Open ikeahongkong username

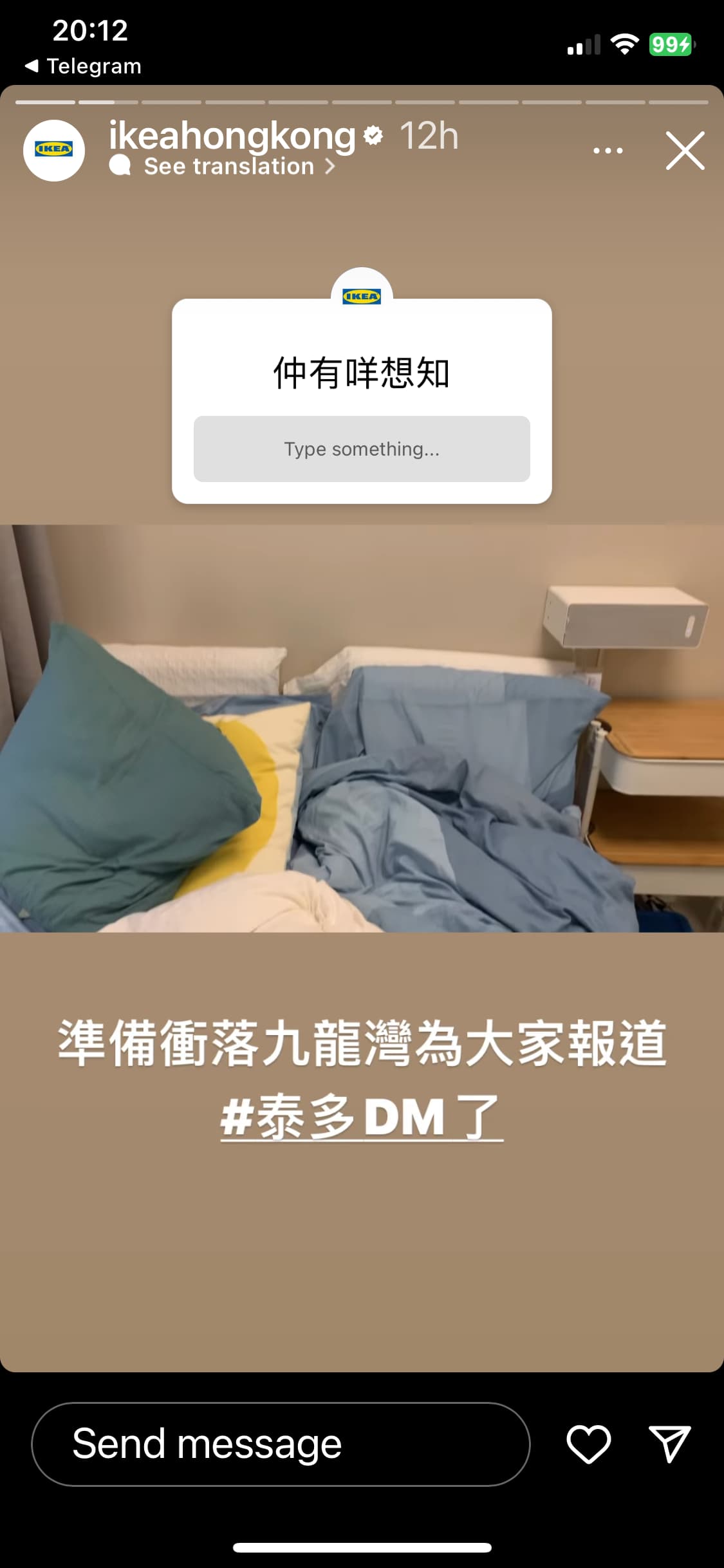click(232, 136)
